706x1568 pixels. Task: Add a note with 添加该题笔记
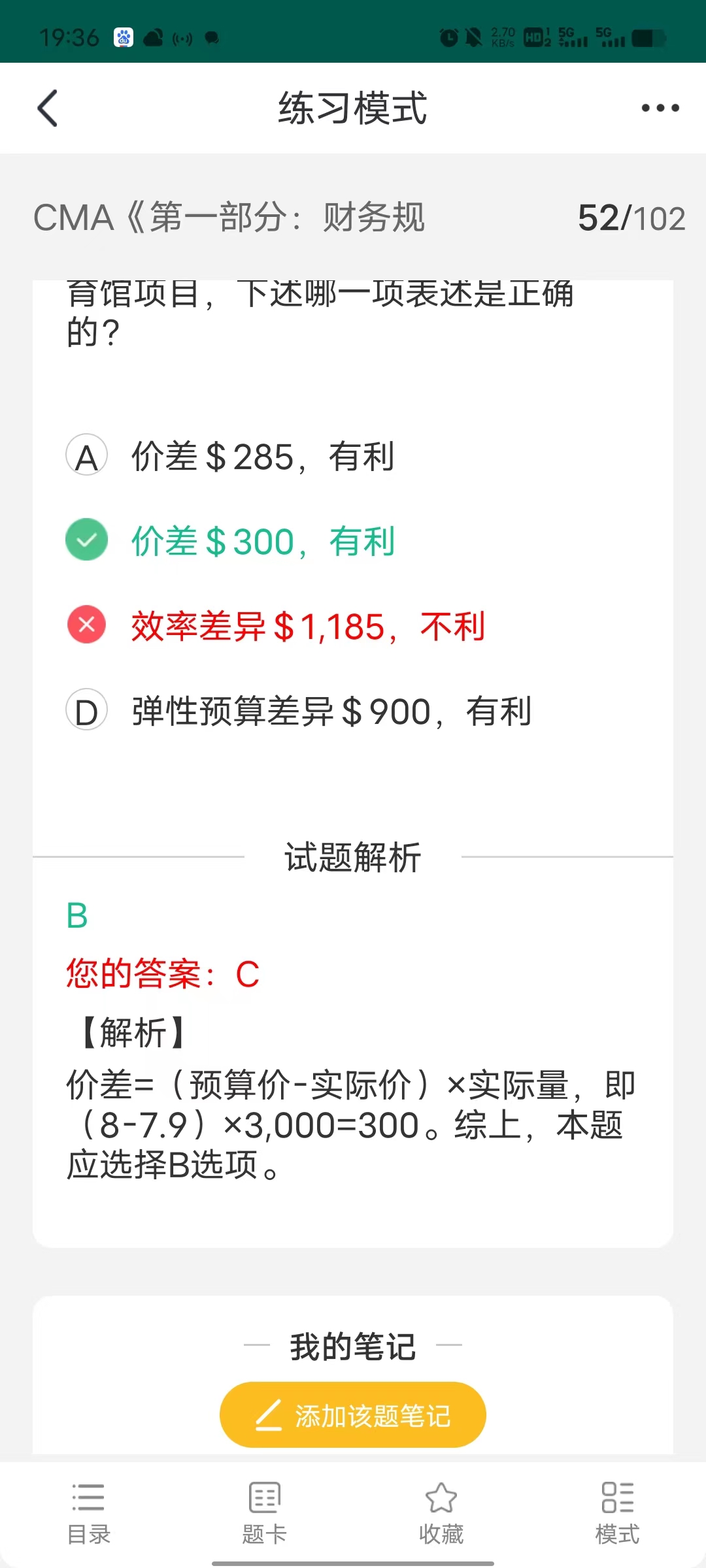point(353,1415)
